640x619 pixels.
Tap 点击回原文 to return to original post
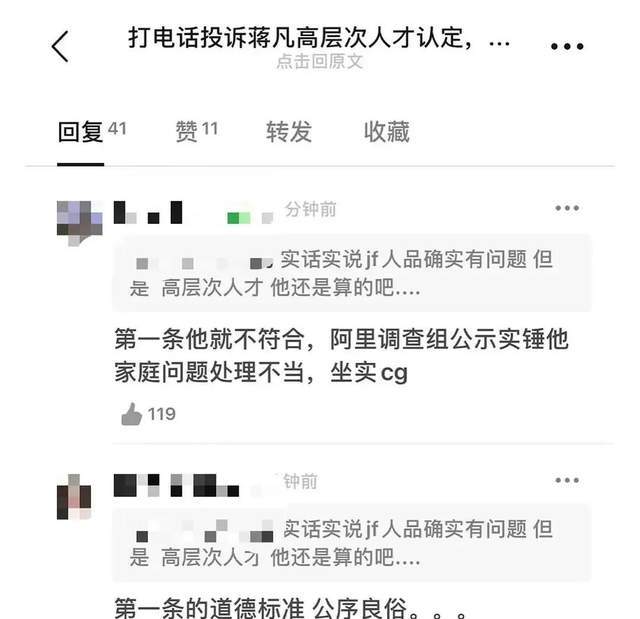pos(320,62)
